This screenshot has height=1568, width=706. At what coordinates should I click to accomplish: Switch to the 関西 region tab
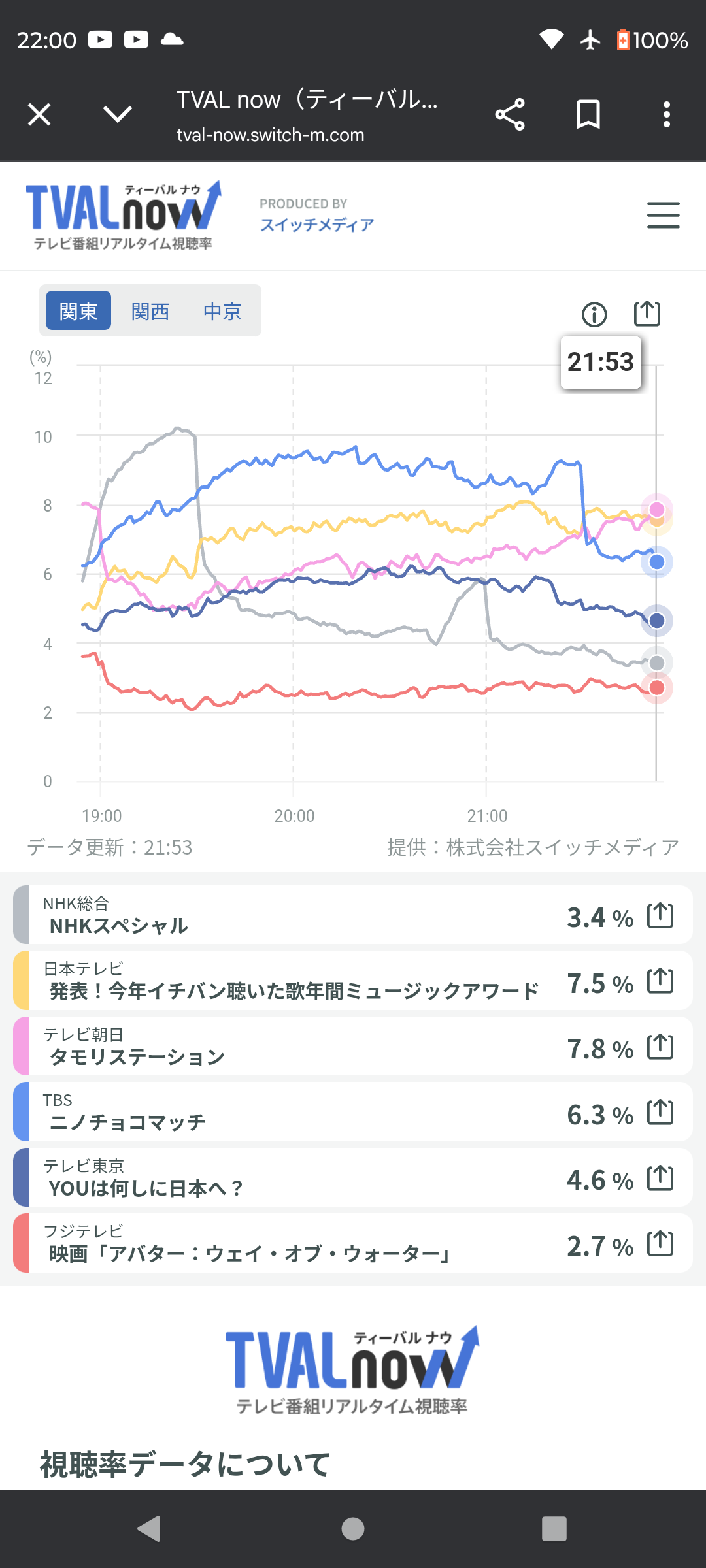(x=150, y=311)
